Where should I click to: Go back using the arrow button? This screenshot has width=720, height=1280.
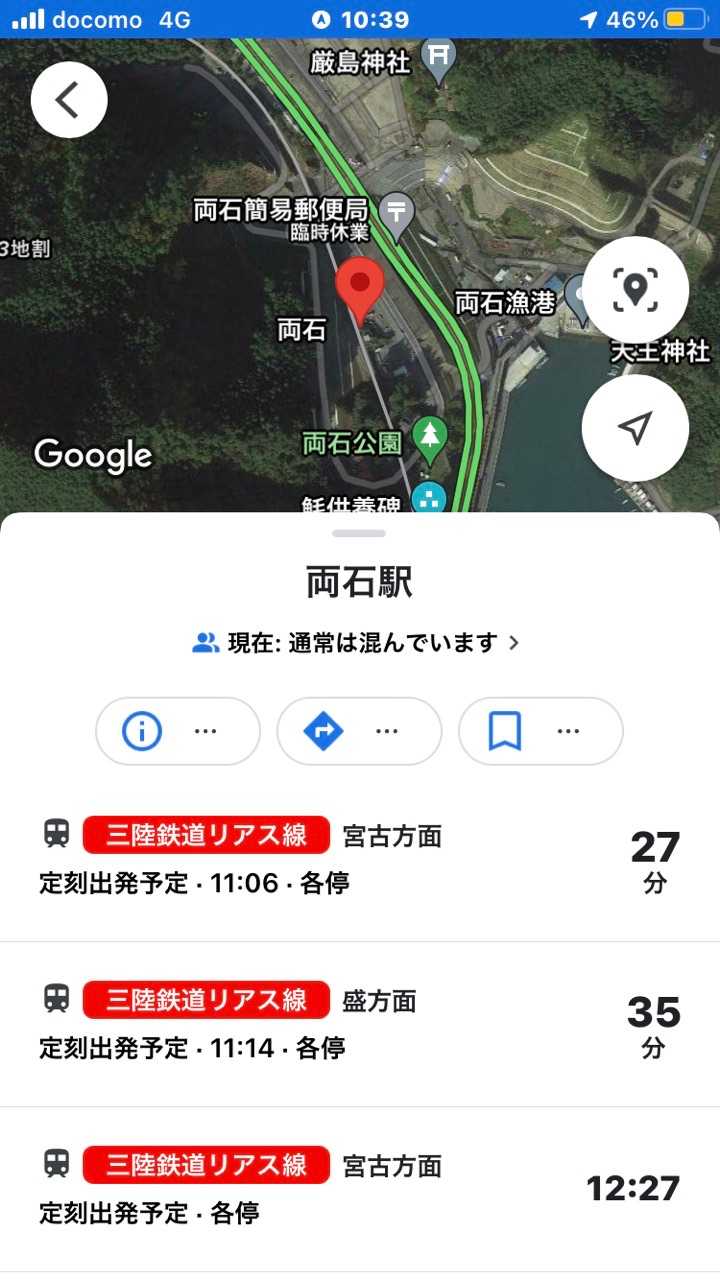[69, 99]
